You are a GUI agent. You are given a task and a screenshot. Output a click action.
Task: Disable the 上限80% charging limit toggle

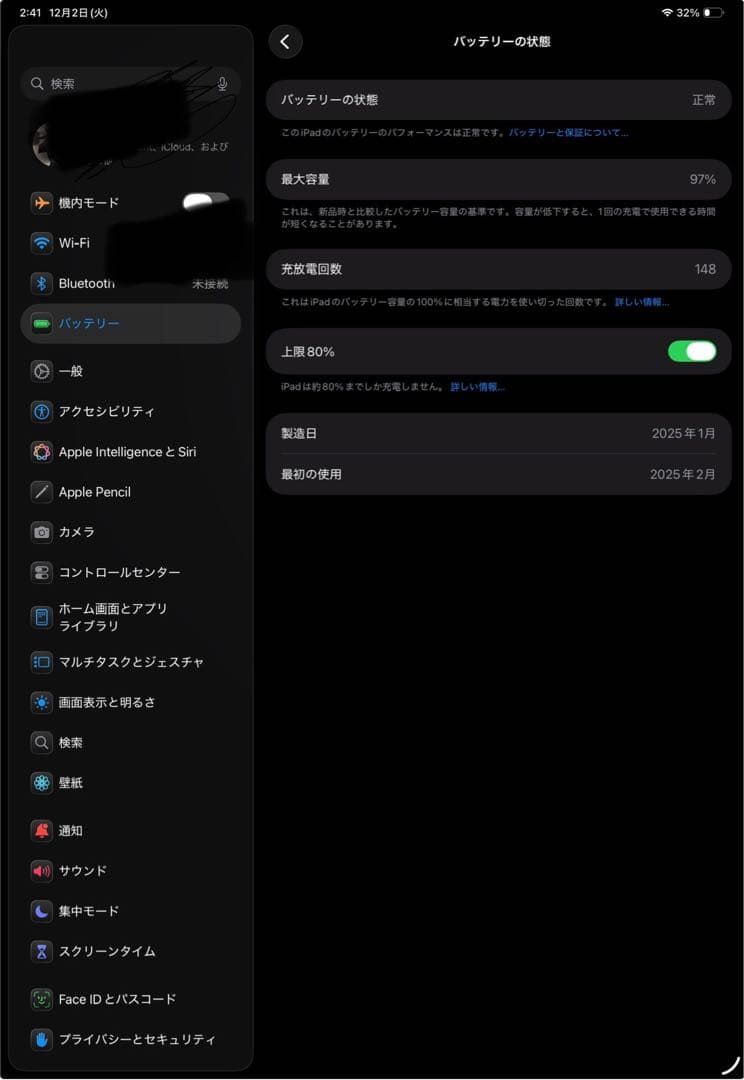pyautogui.click(x=692, y=351)
